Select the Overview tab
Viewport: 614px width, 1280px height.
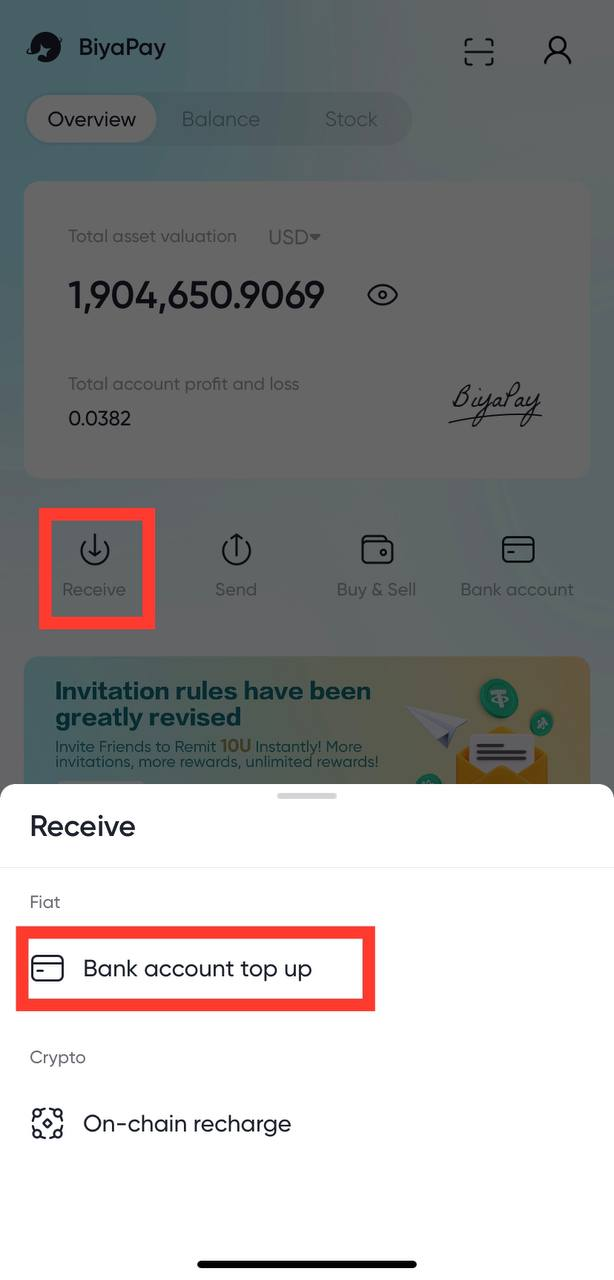(x=92, y=119)
